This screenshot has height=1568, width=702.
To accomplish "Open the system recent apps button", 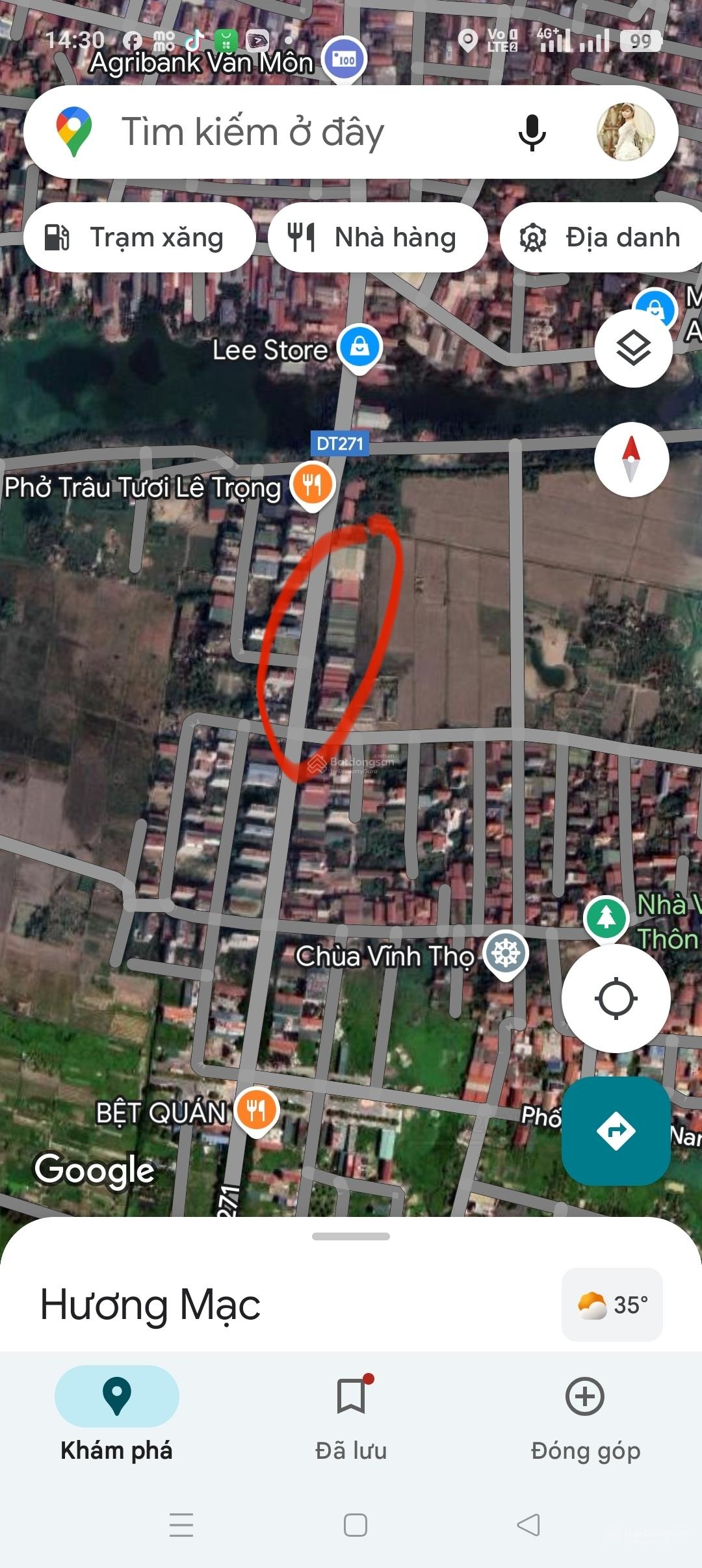I will (181, 1524).
